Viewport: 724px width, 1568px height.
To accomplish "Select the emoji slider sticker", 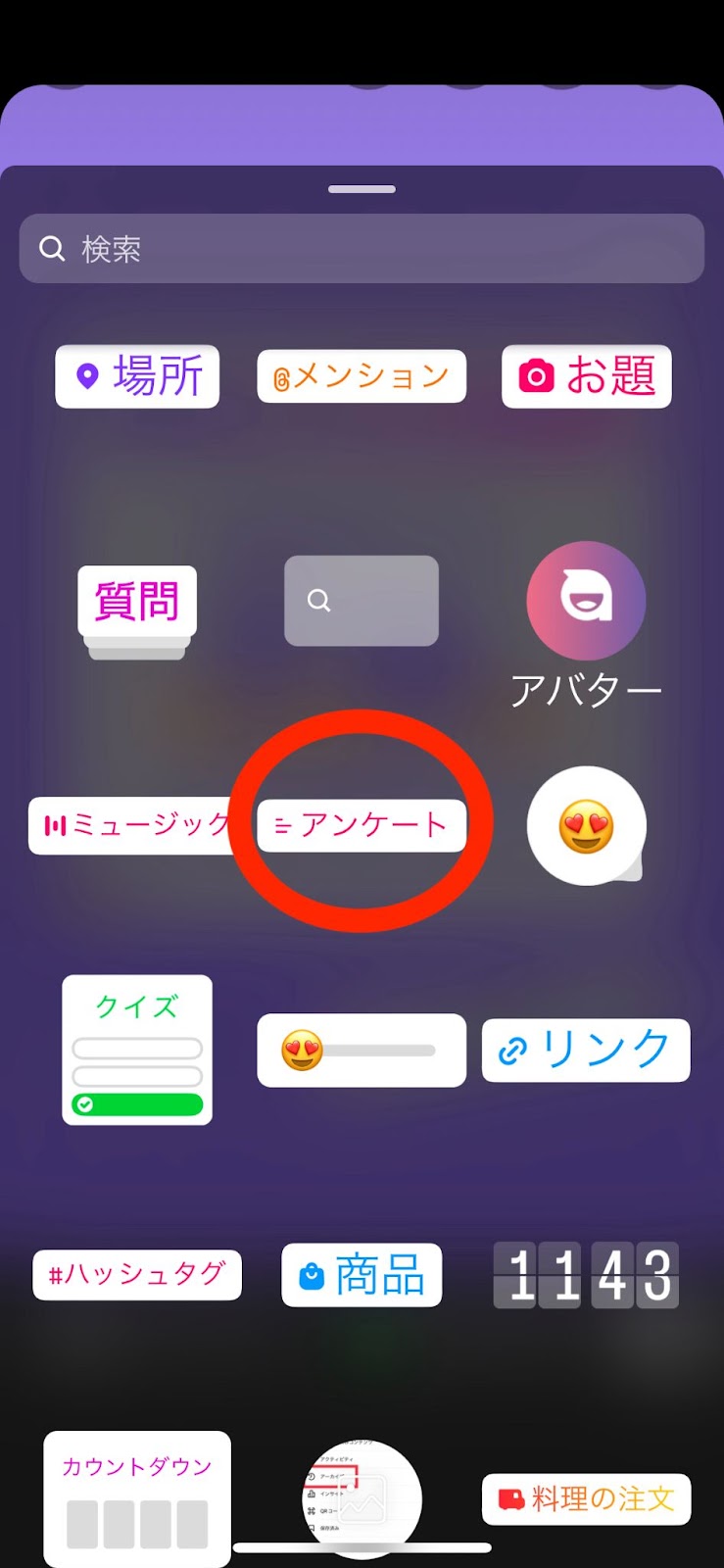I will pyautogui.click(x=362, y=1051).
